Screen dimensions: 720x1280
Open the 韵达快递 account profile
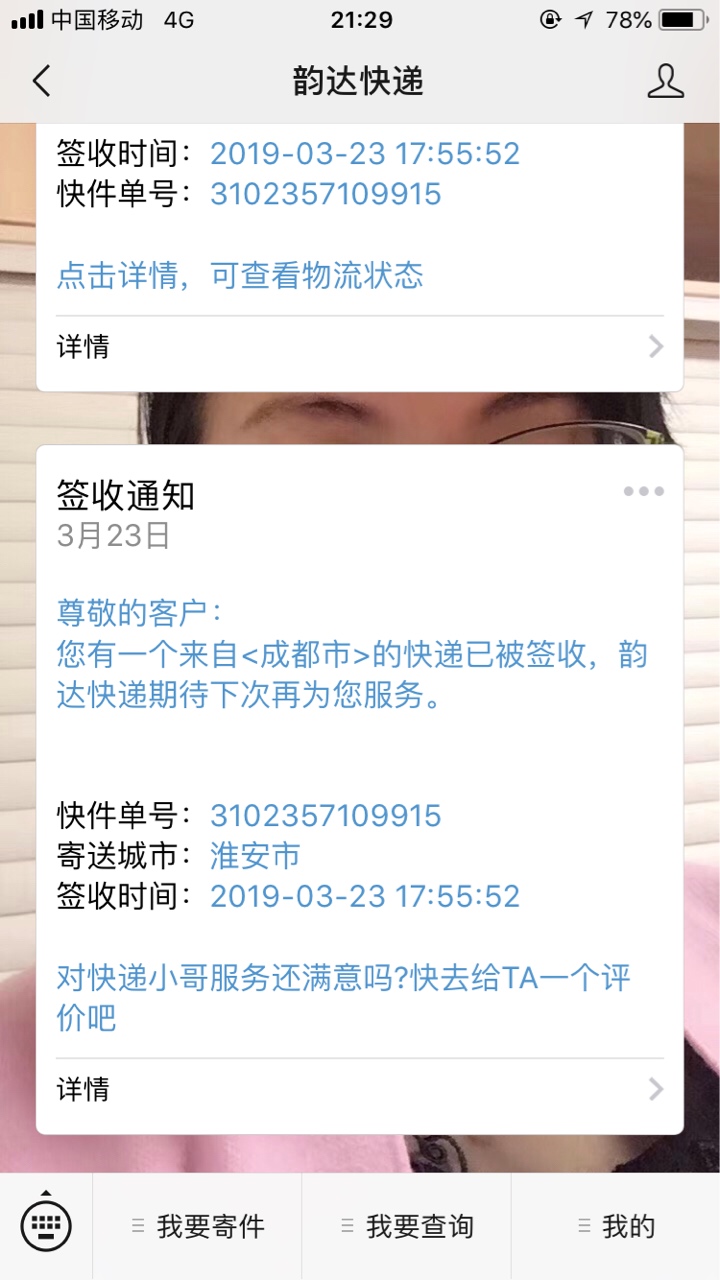[665, 81]
